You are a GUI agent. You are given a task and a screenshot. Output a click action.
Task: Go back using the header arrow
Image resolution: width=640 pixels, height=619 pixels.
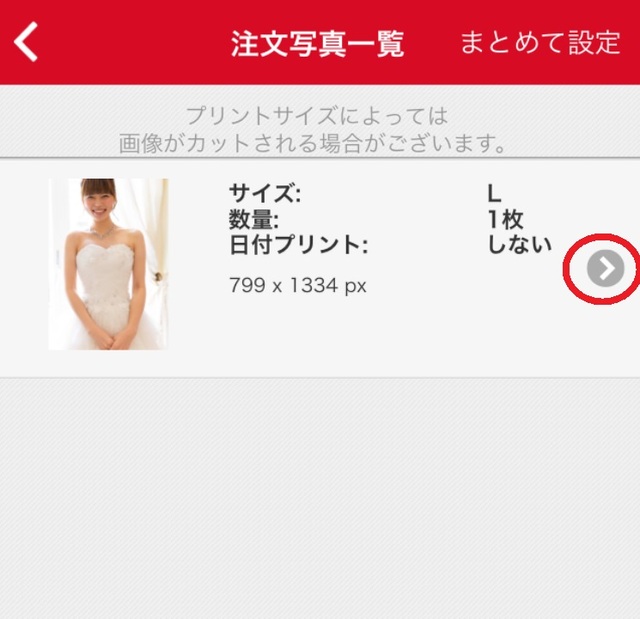27,43
